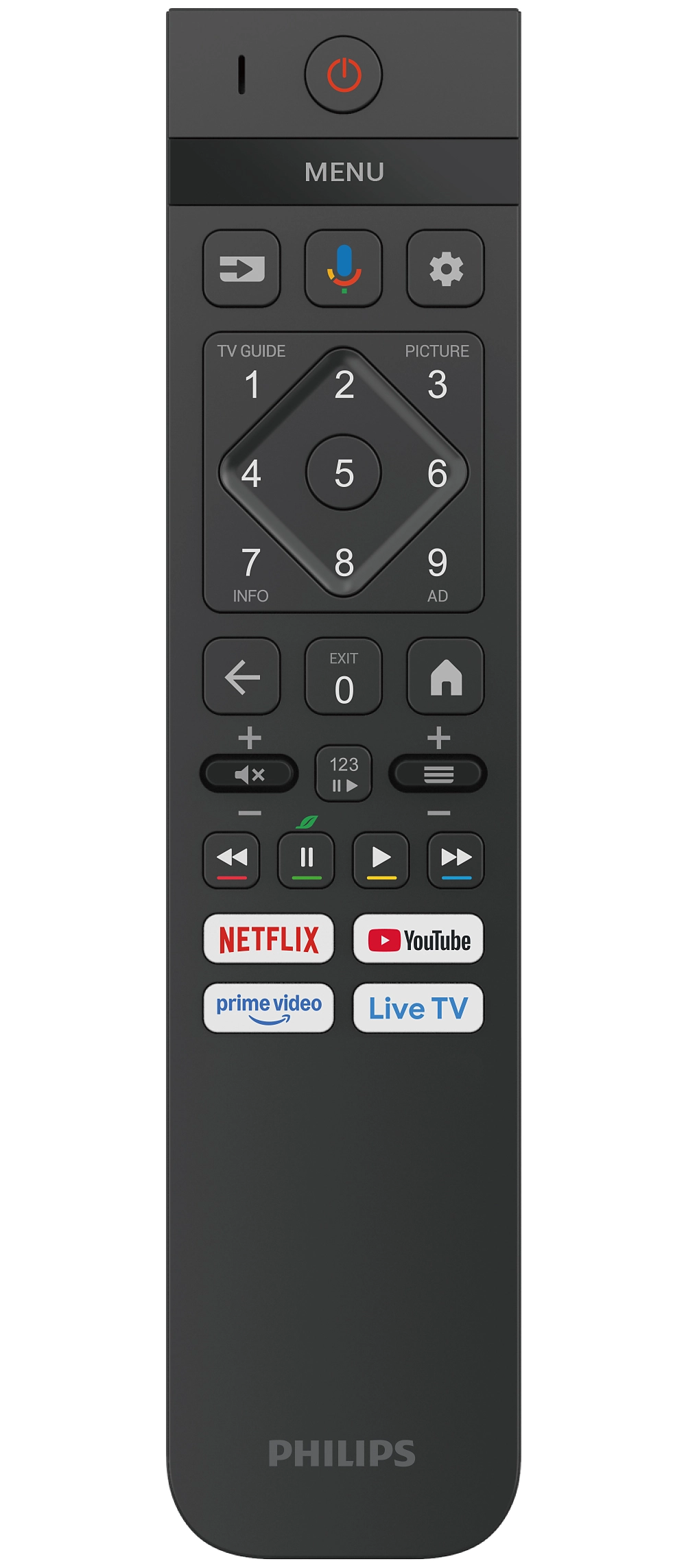Screen dimensions: 686x1568
Task: Open the settings gear
Action: point(446,268)
